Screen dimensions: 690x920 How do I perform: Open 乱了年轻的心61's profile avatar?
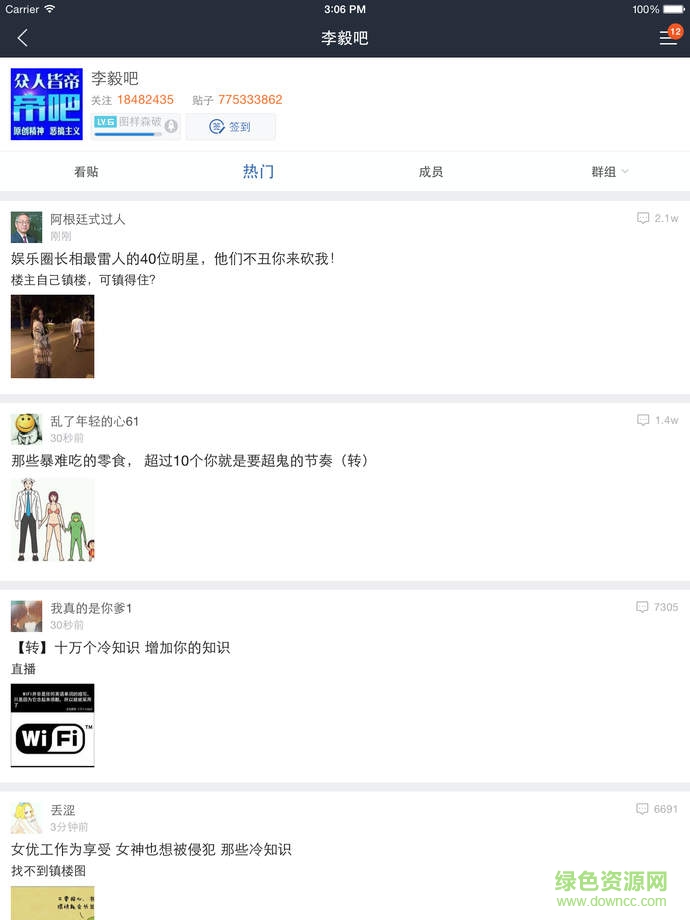(26, 429)
